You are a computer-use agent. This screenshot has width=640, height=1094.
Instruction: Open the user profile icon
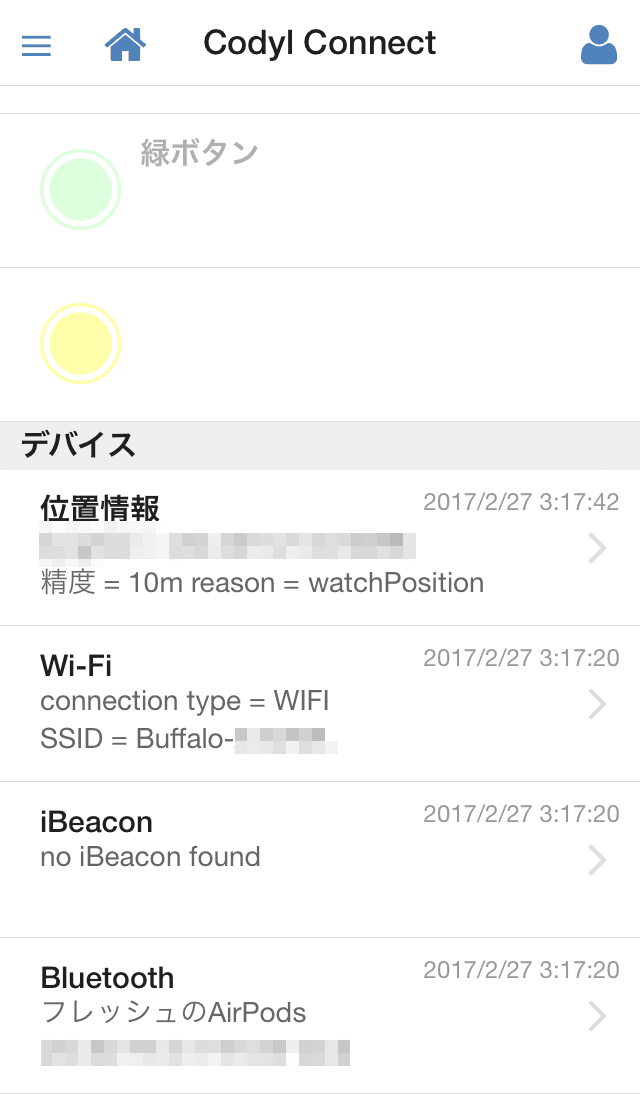598,45
